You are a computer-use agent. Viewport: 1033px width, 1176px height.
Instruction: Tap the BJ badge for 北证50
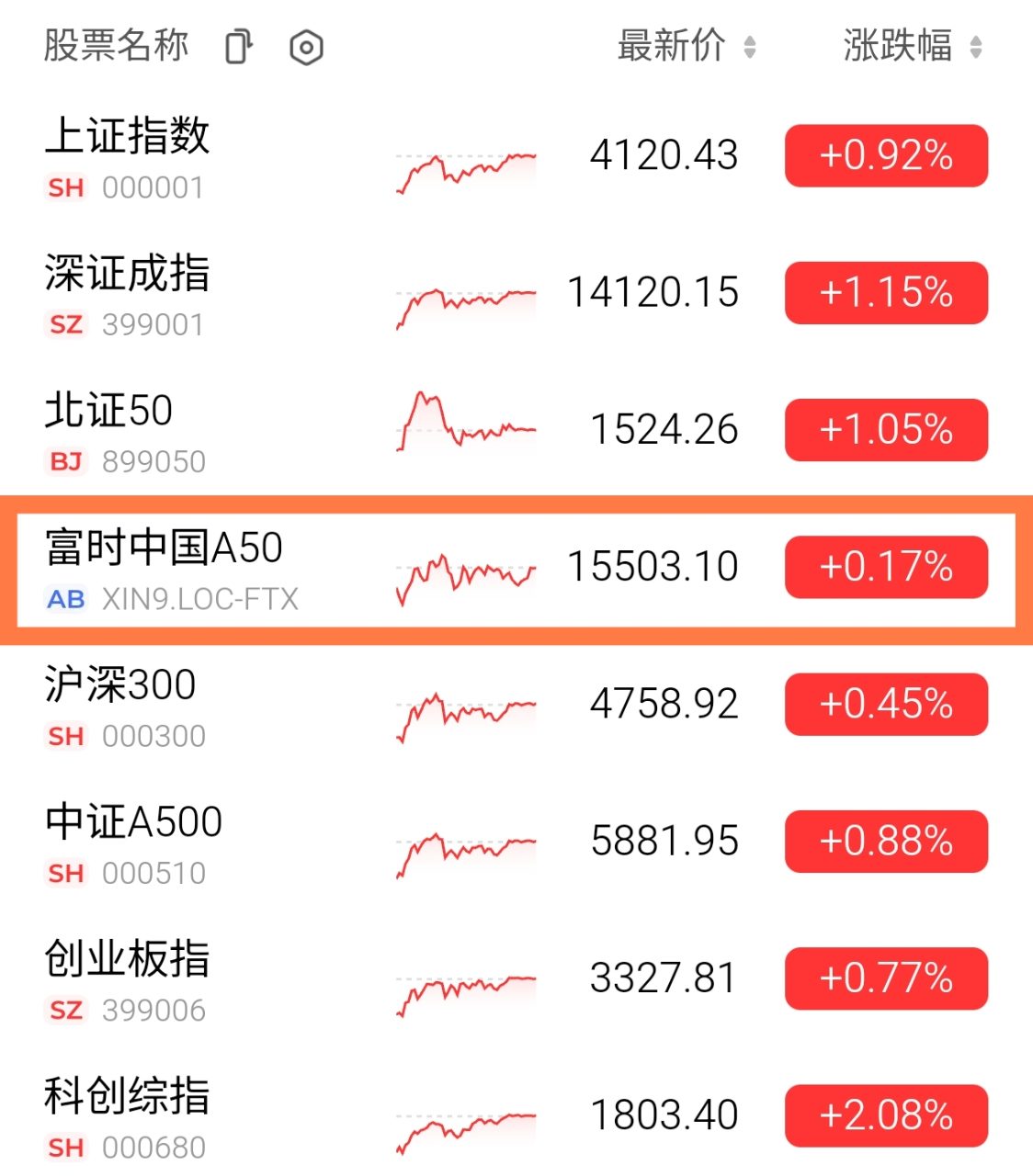[65, 461]
